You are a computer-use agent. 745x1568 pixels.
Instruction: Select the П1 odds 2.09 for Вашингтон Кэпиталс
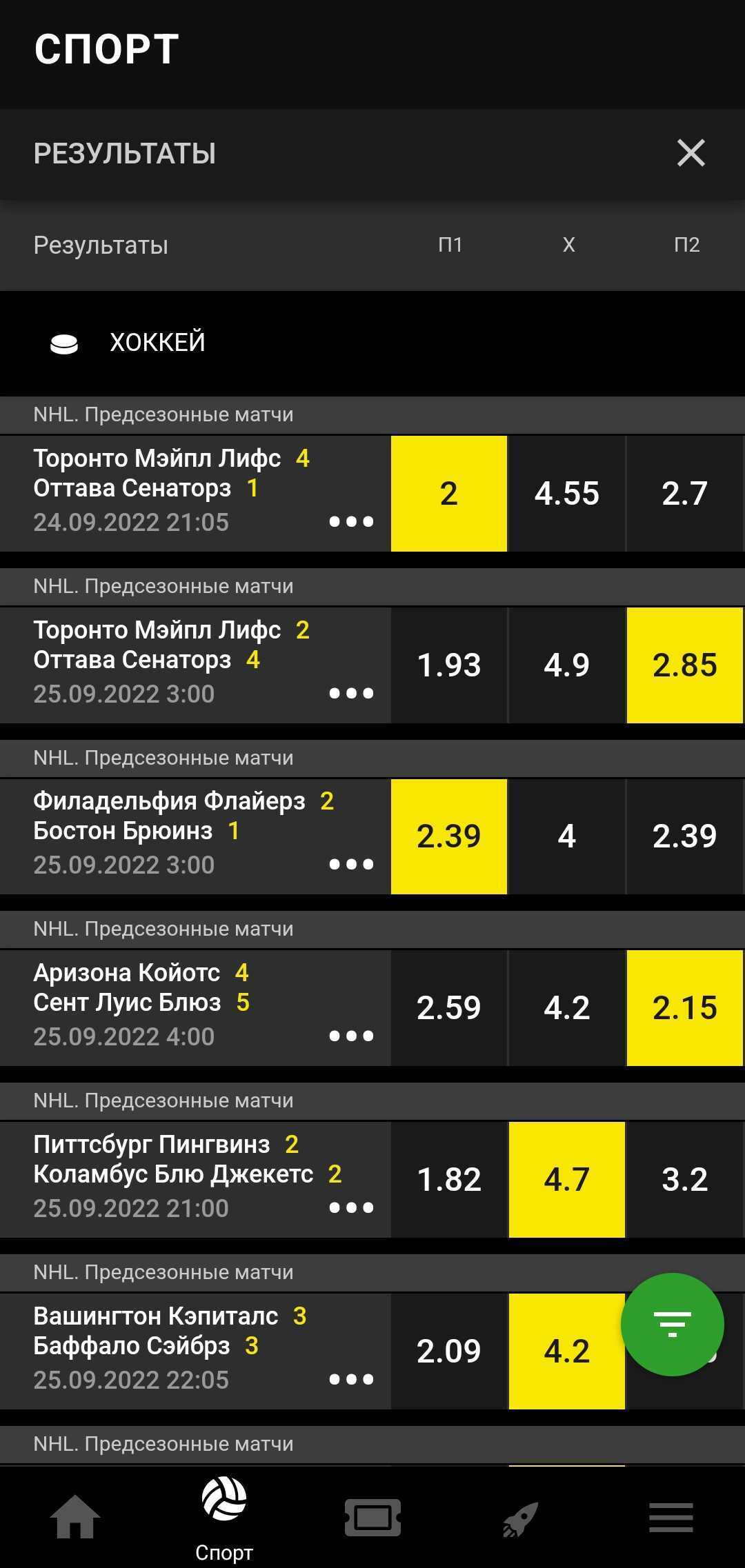pos(449,1351)
